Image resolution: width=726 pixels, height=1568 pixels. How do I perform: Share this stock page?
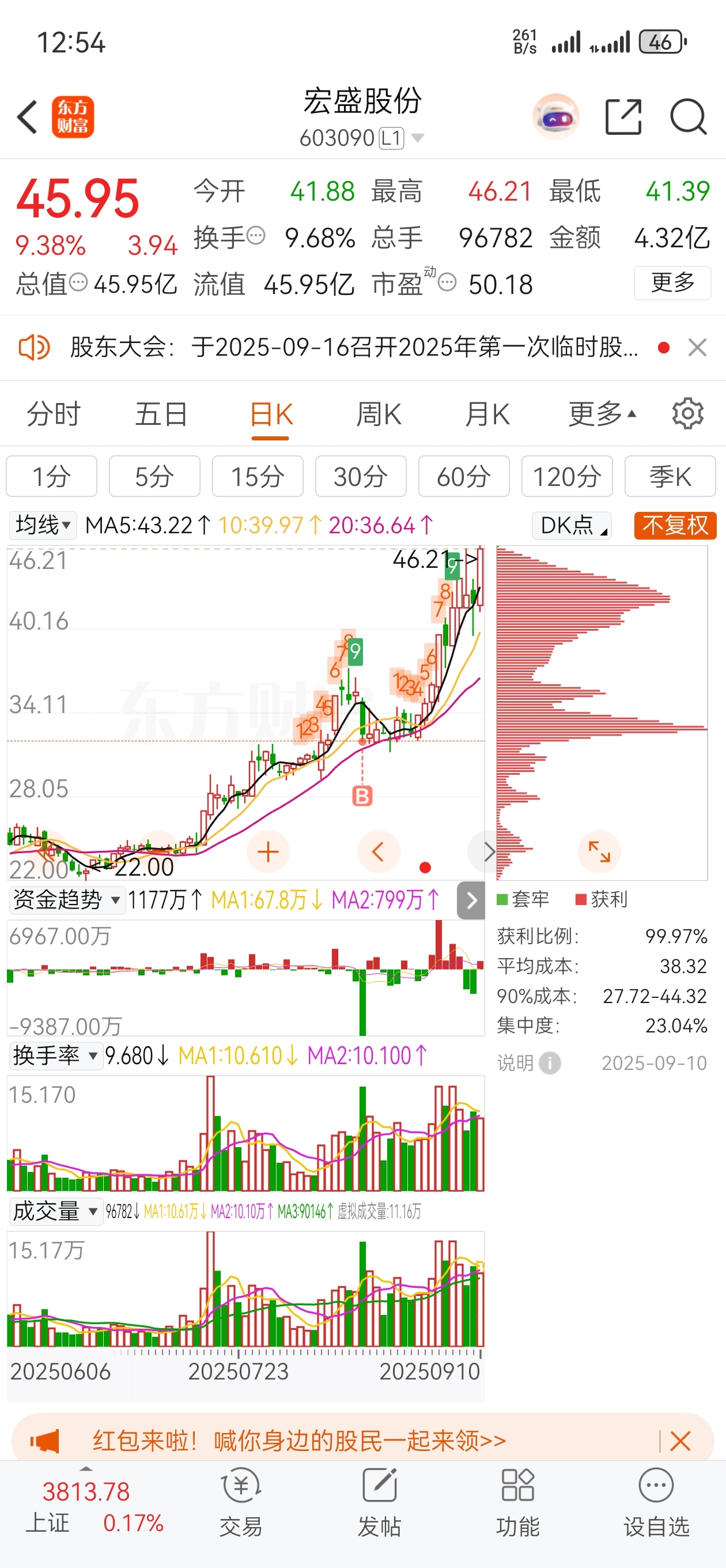point(624,116)
